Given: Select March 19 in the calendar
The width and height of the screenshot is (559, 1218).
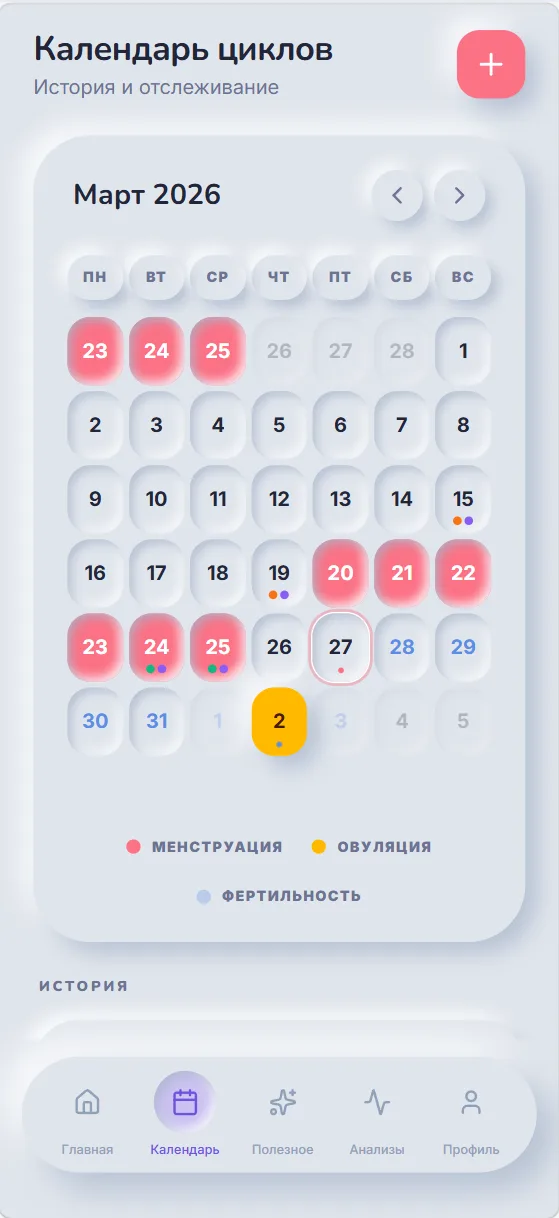Looking at the screenshot, I should coord(279,573).
